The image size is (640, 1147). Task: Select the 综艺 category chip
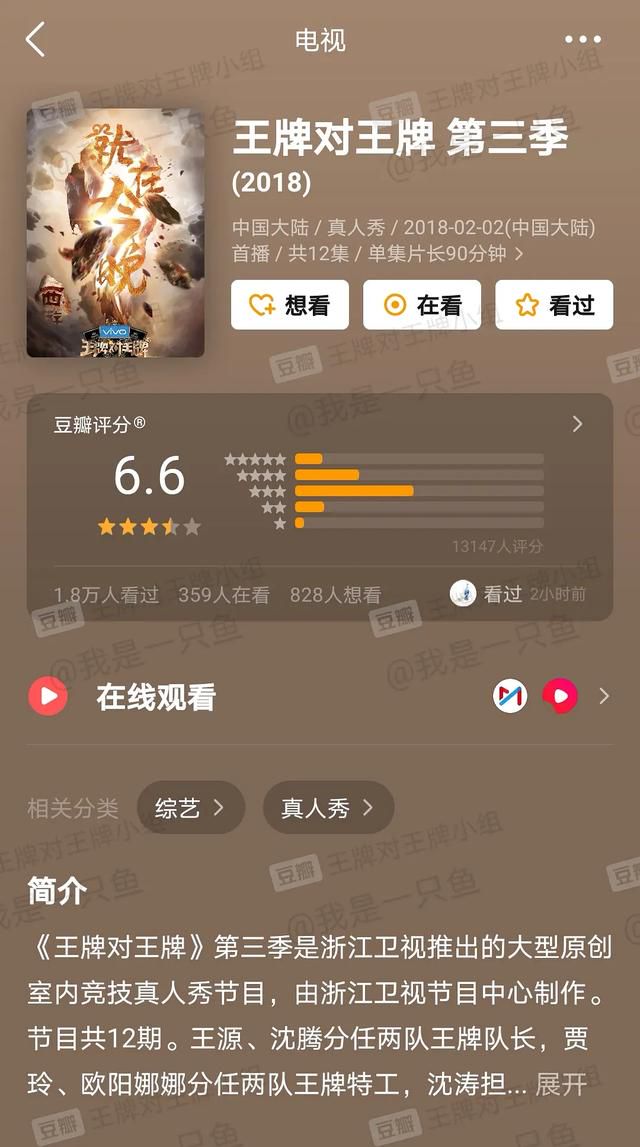tap(191, 808)
